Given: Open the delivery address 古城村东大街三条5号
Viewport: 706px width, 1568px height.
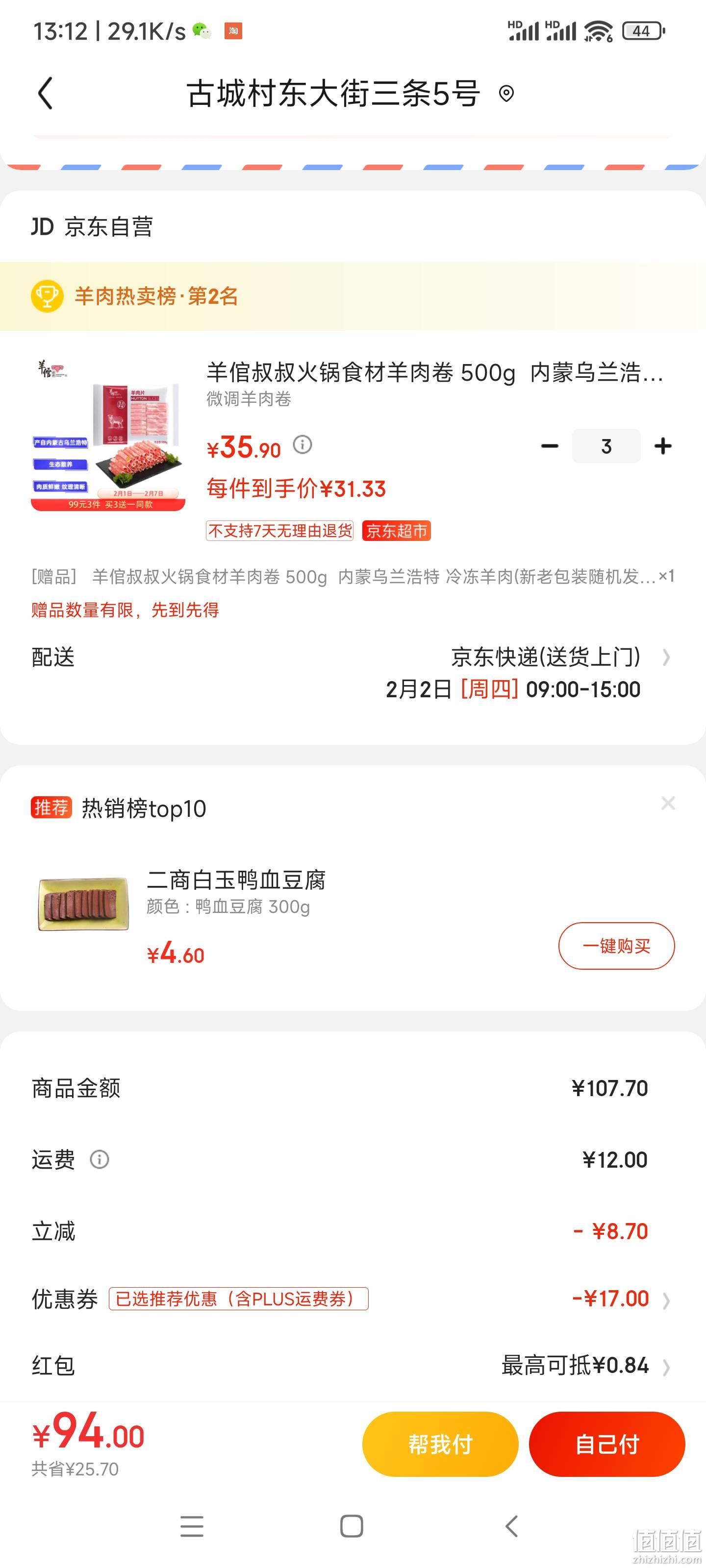Looking at the screenshot, I should click(350, 93).
